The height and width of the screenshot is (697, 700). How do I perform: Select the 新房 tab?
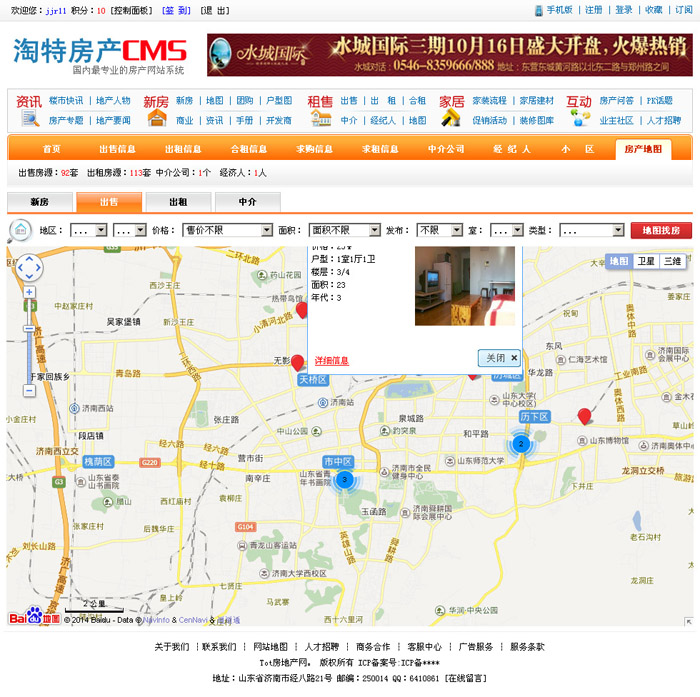(x=39, y=202)
